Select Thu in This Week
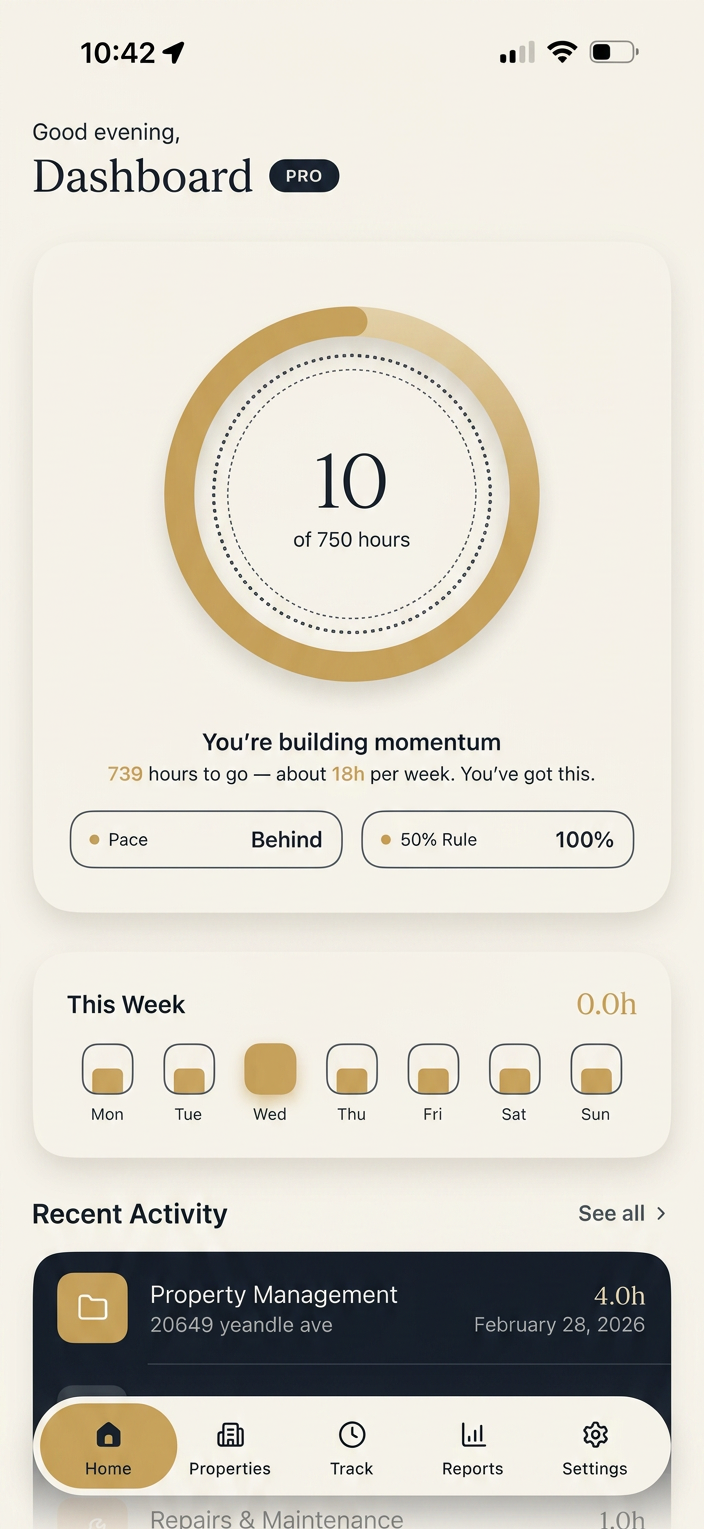This screenshot has height=1529, width=704. click(x=352, y=1082)
